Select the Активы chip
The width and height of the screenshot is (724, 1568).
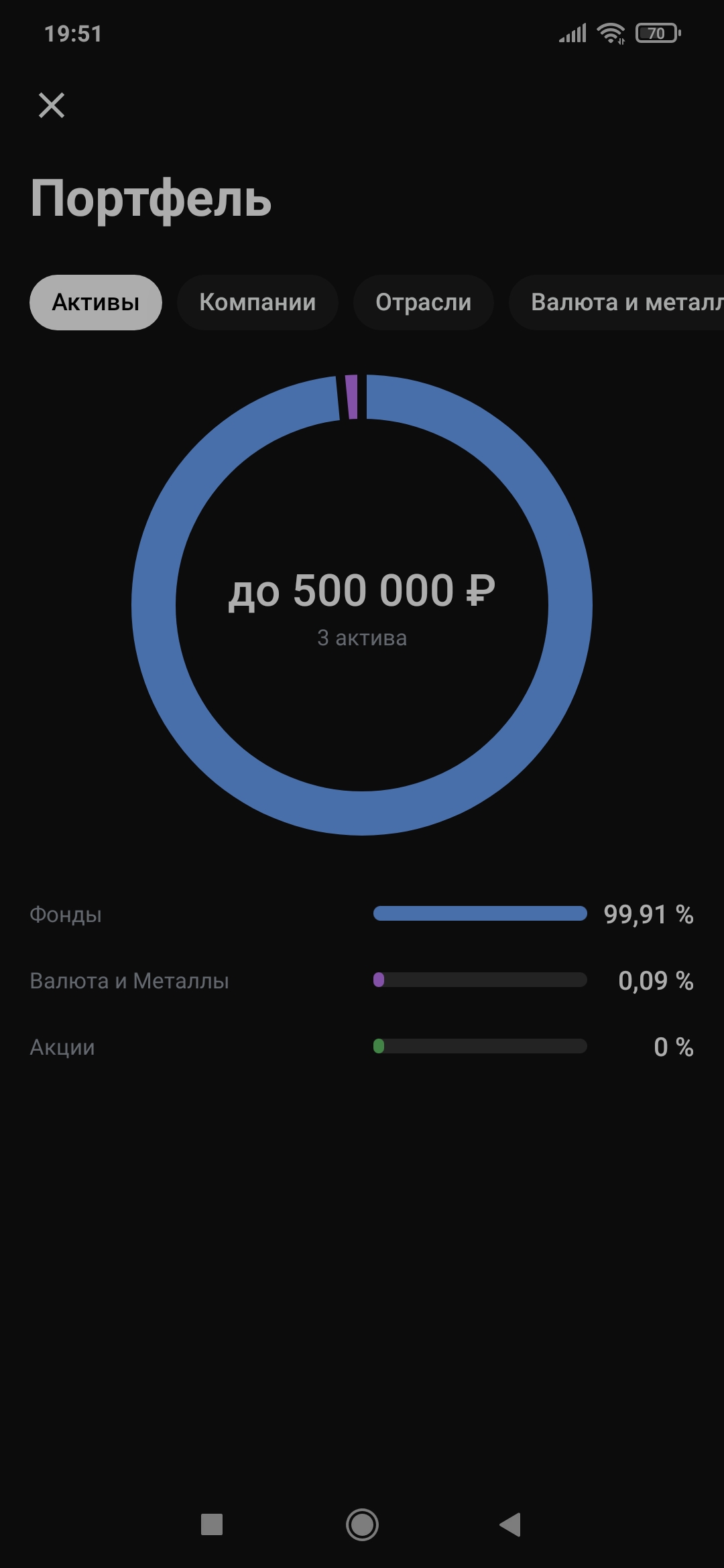point(96,302)
